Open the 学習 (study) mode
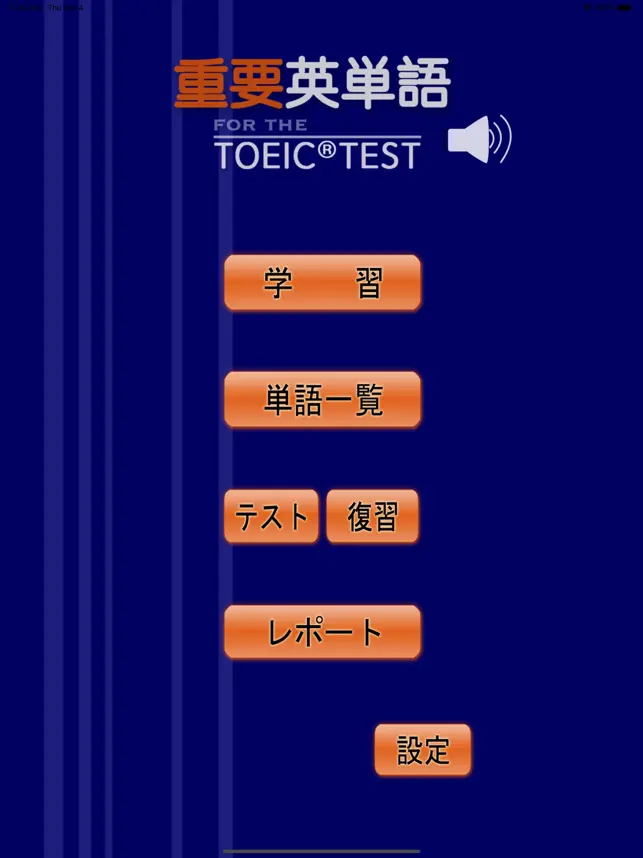The image size is (643, 858). (x=322, y=283)
